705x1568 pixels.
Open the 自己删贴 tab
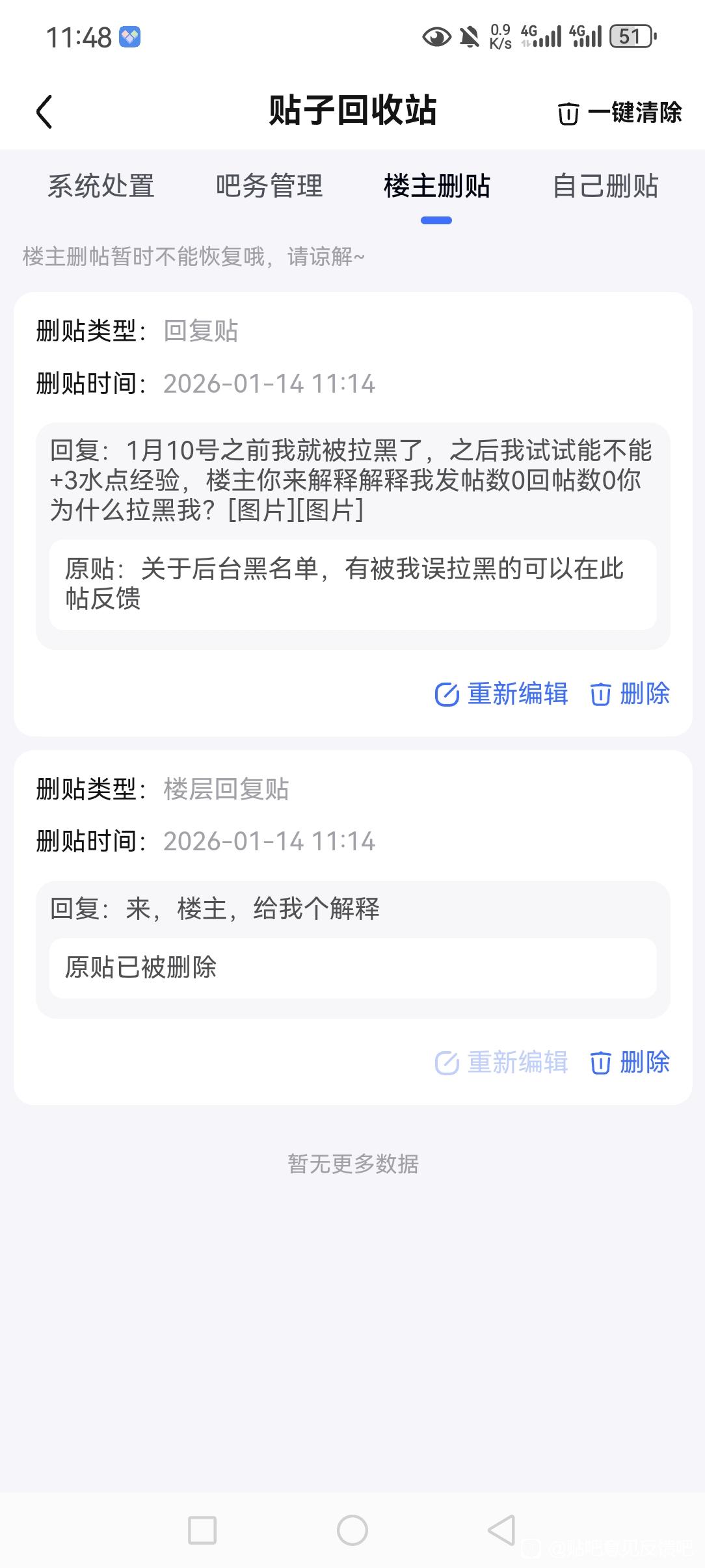pyautogui.click(x=605, y=186)
